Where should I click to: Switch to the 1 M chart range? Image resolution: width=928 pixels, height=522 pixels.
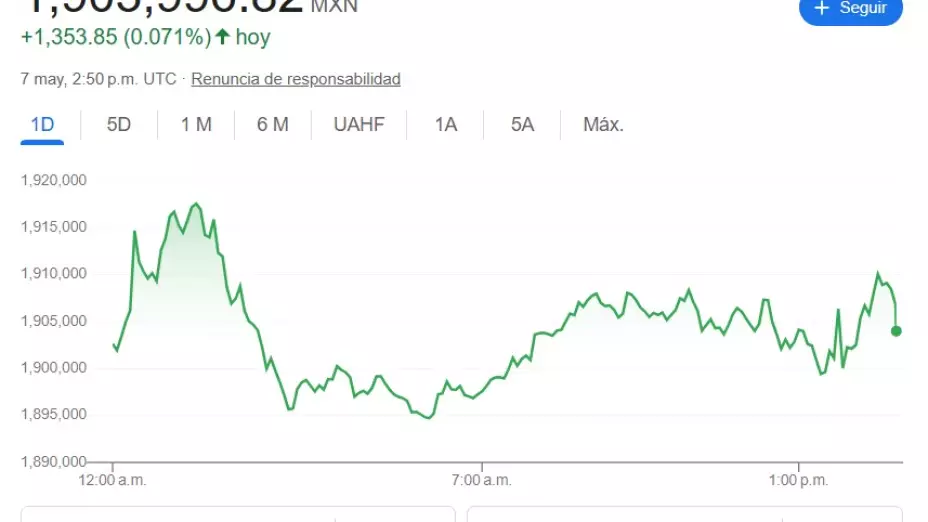(196, 125)
